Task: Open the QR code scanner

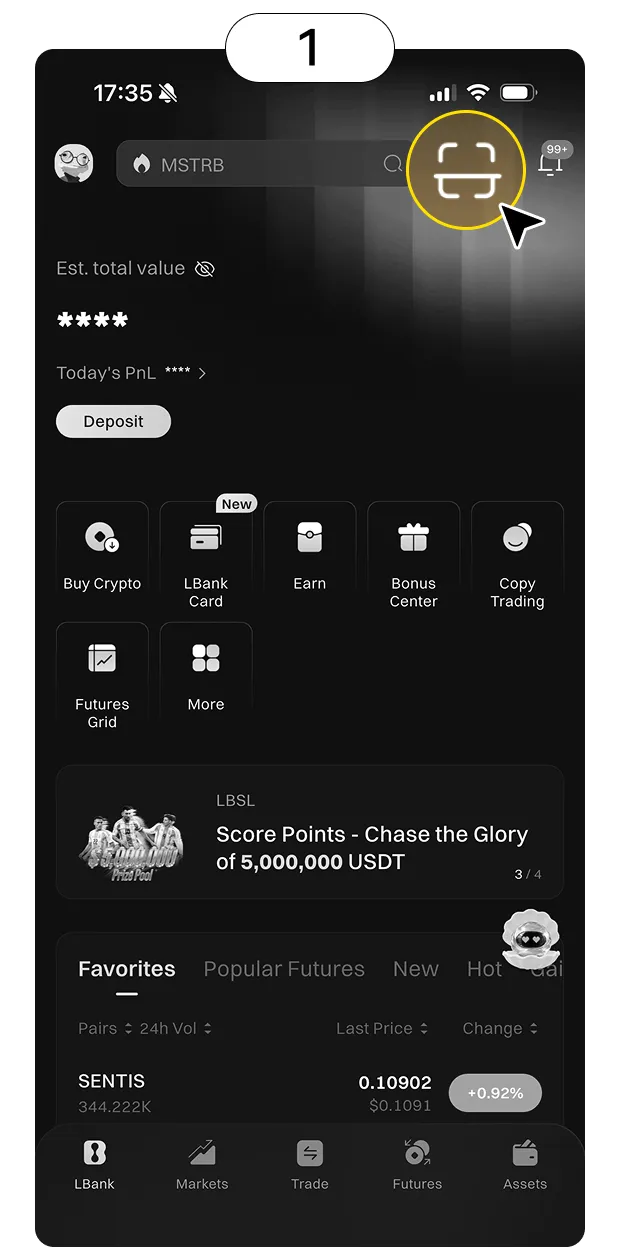Action: tap(465, 170)
